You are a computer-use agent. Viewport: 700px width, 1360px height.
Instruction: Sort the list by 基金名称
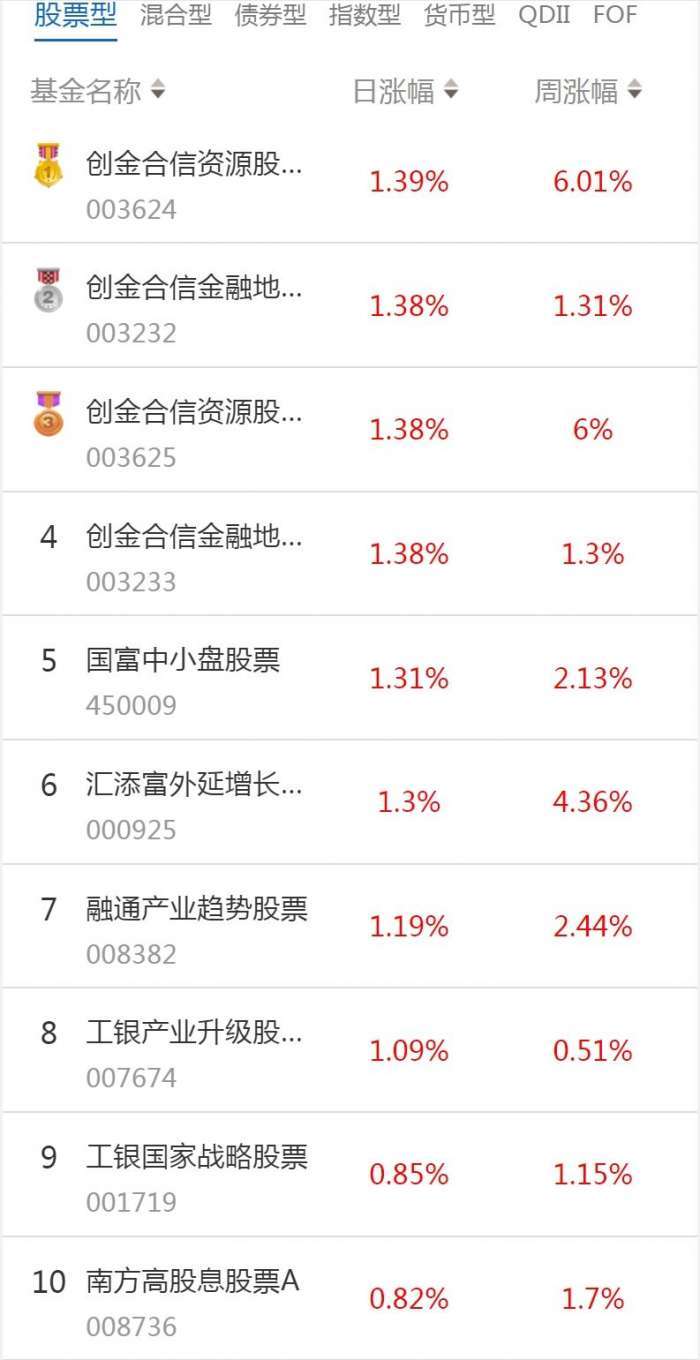pos(97,92)
